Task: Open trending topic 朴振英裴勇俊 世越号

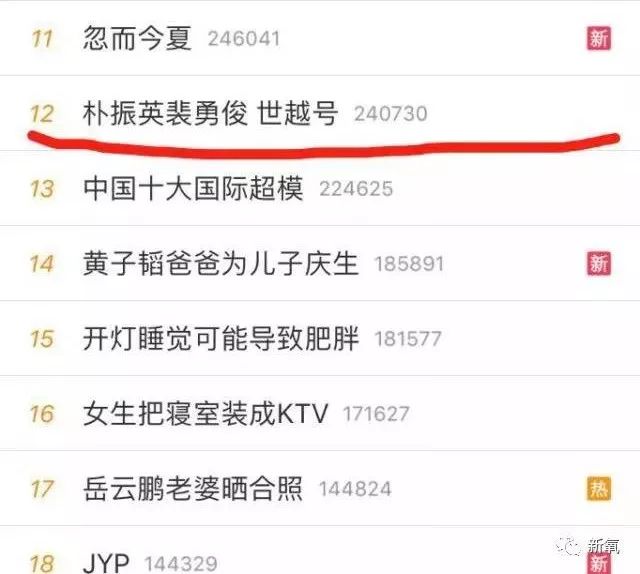Action: 211,113
